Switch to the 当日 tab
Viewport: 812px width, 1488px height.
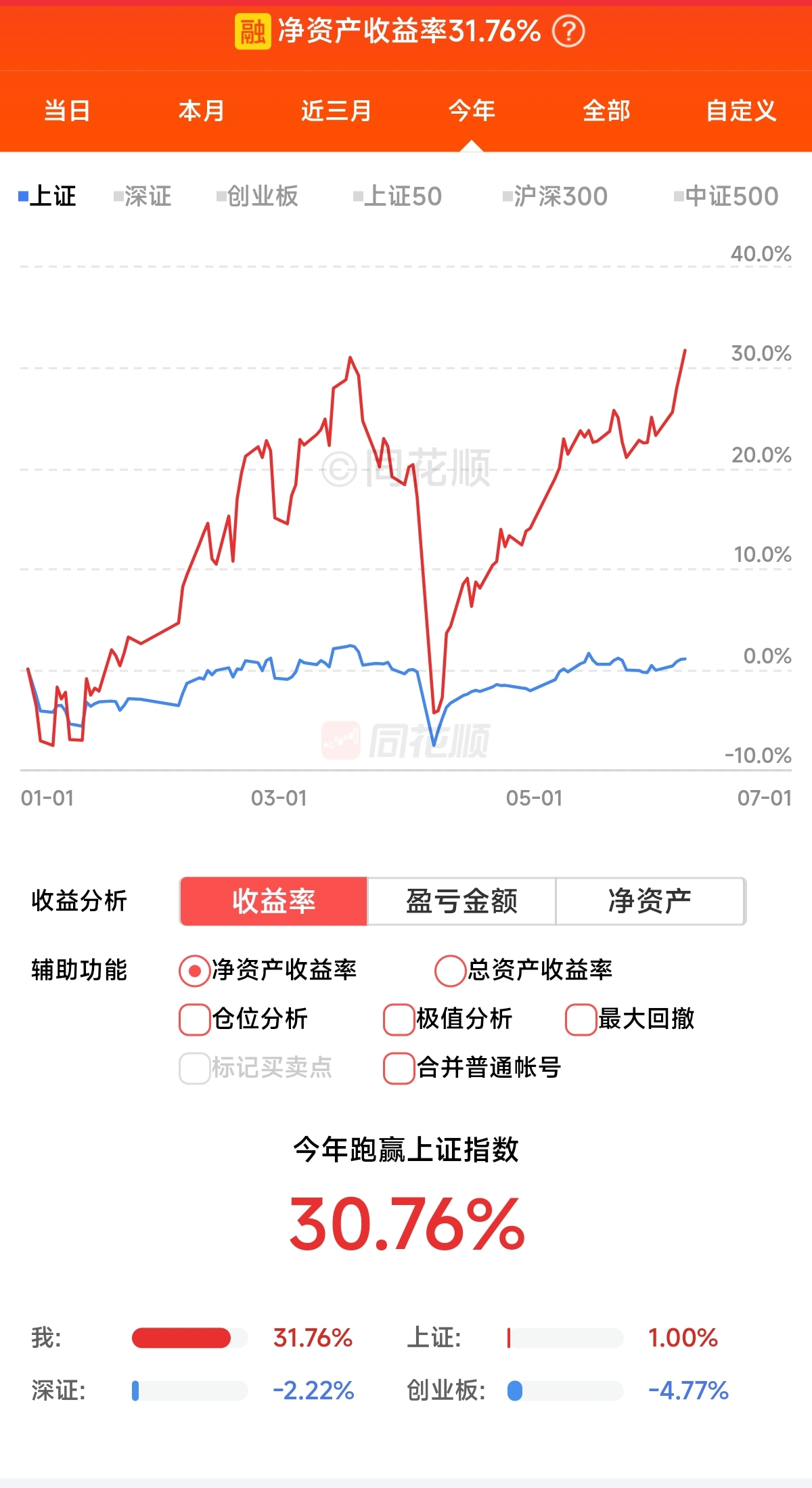[67, 110]
